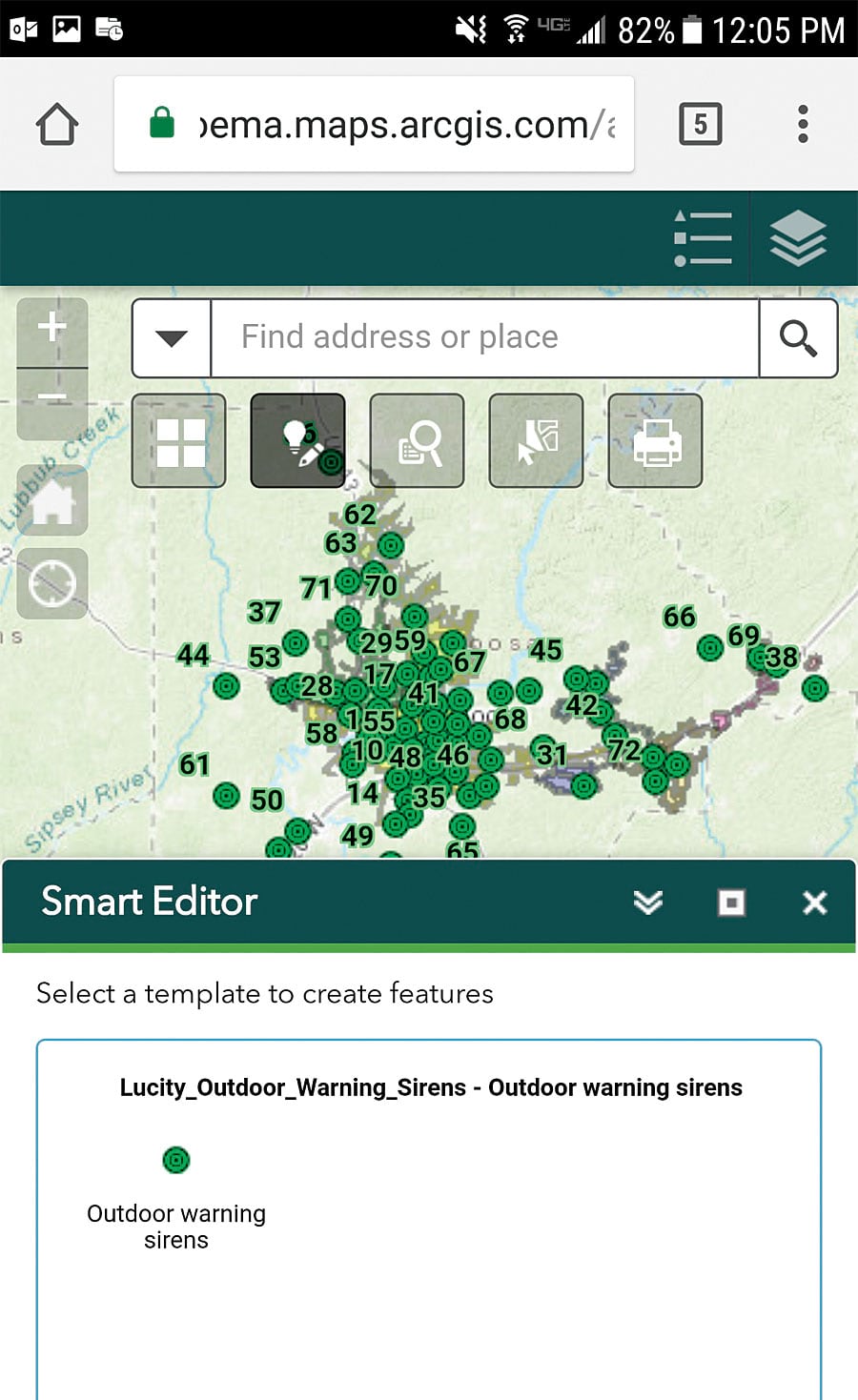Open the Query widget icon
The image size is (858, 1400).
[x=417, y=441]
